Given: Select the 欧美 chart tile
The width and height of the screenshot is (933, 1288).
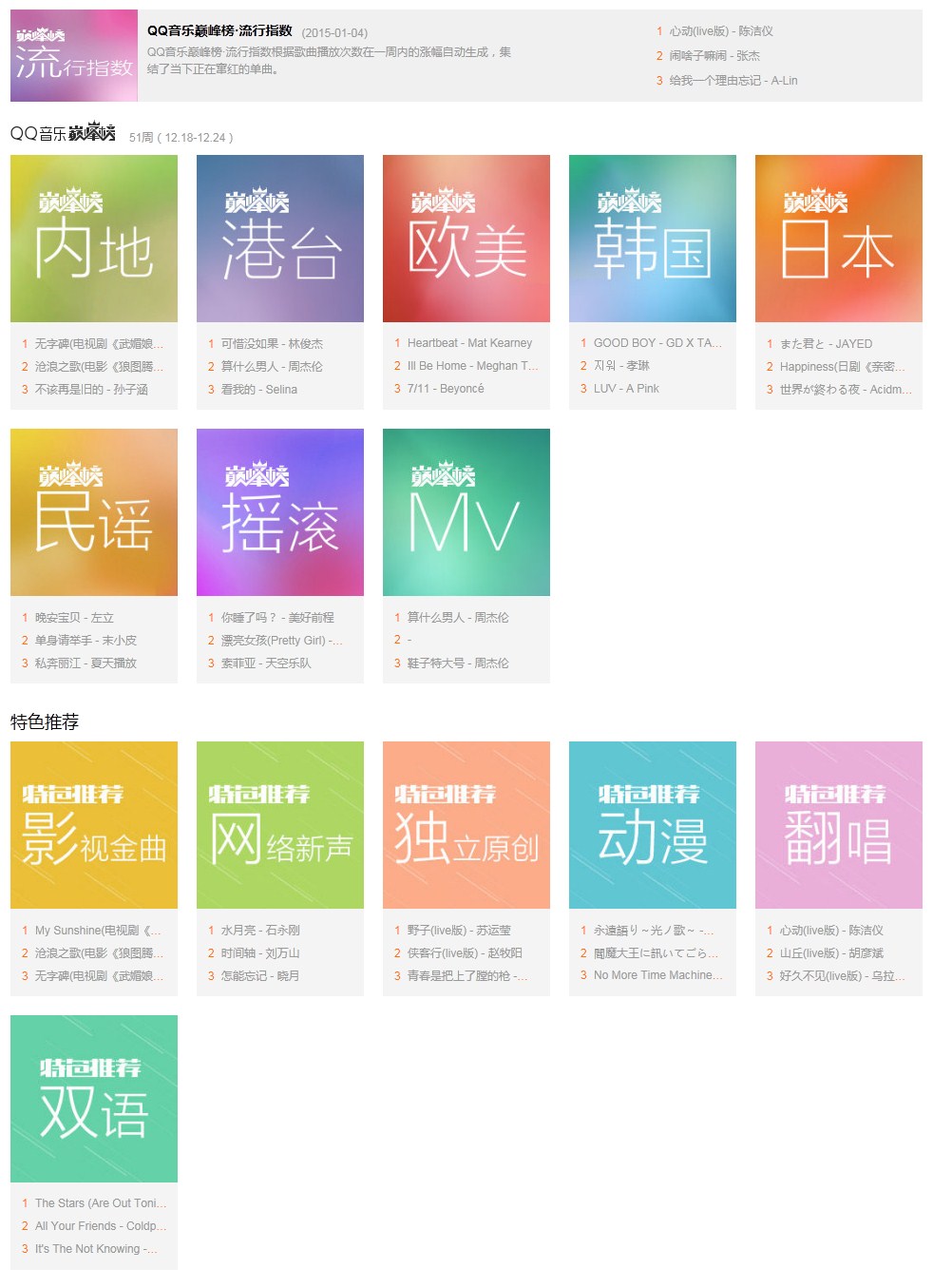Looking at the screenshot, I should pos(466,239).
